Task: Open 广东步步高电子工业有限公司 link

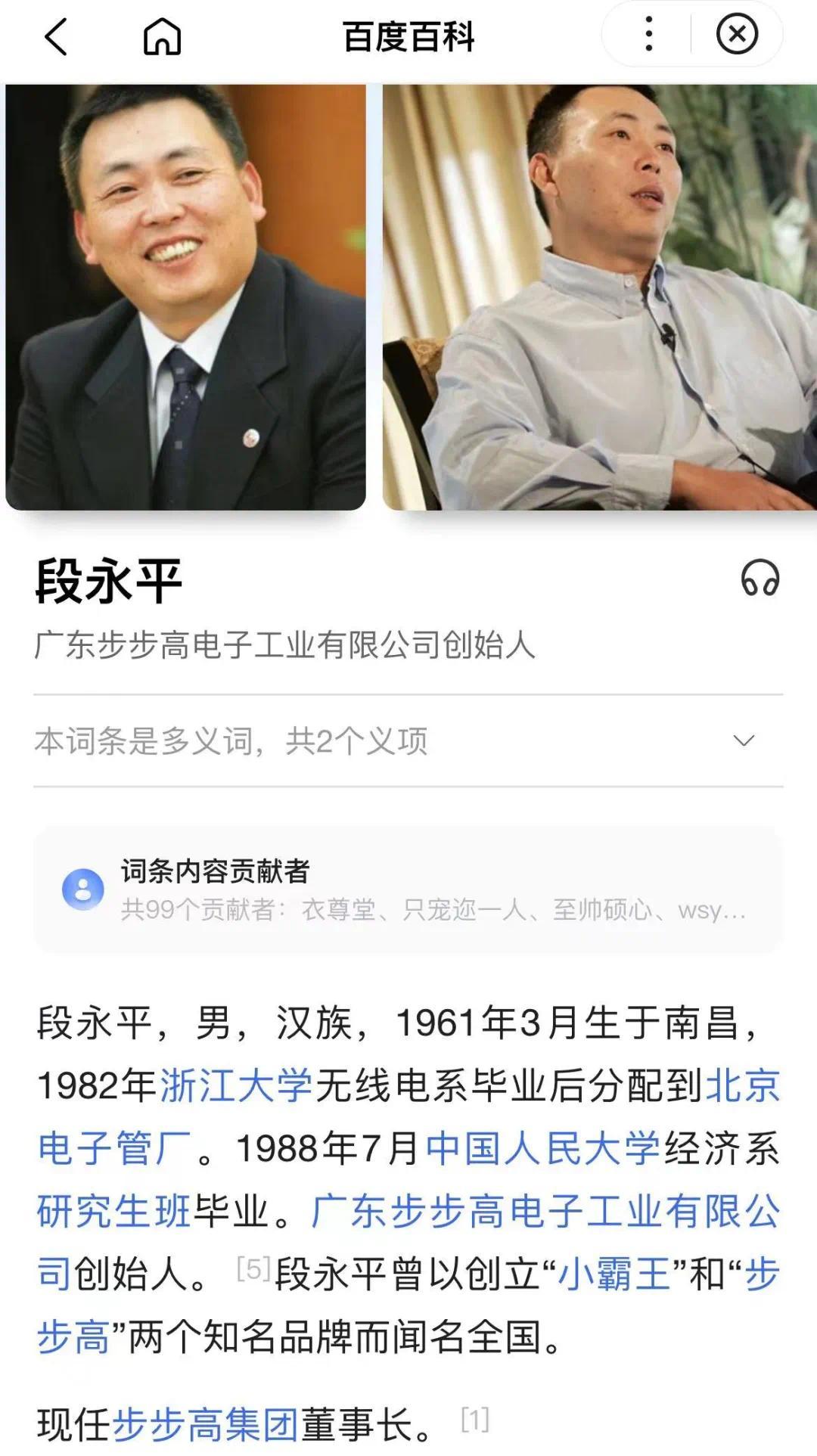Action: 545,1212
